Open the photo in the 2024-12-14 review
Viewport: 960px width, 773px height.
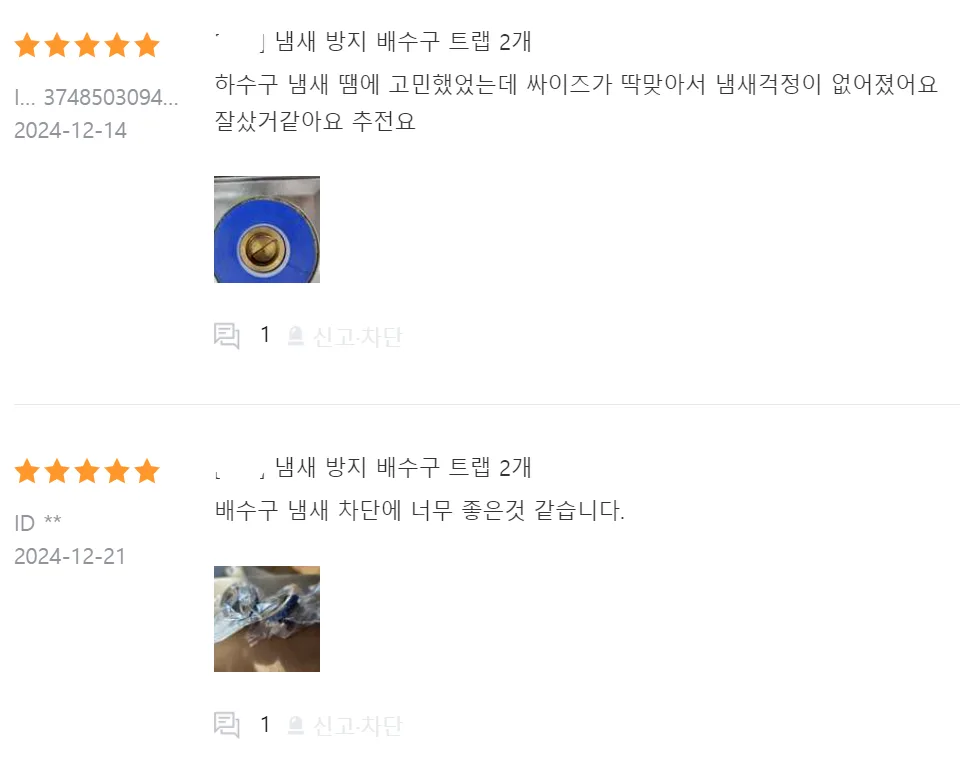267,230
